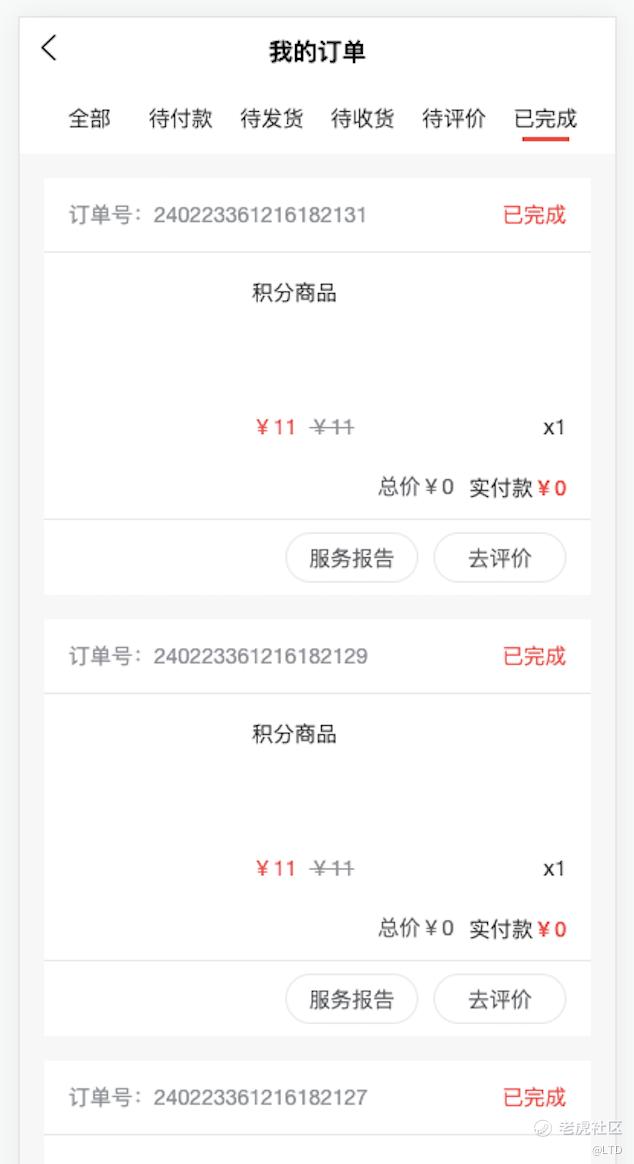Show the 待评价 orders tab
The image size is (634, 1164).
[454, 119]
